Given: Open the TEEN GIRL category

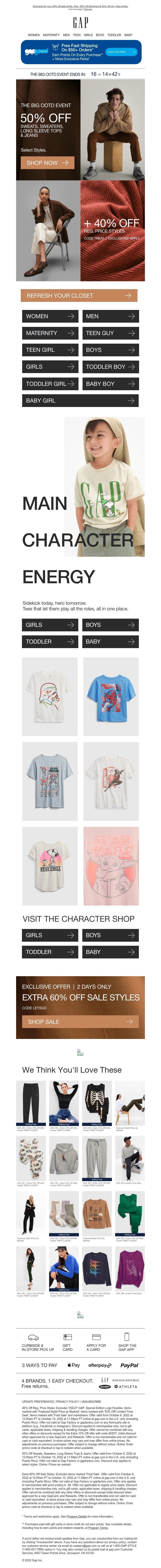Looking at the screenshot, I should pos(49,350).
